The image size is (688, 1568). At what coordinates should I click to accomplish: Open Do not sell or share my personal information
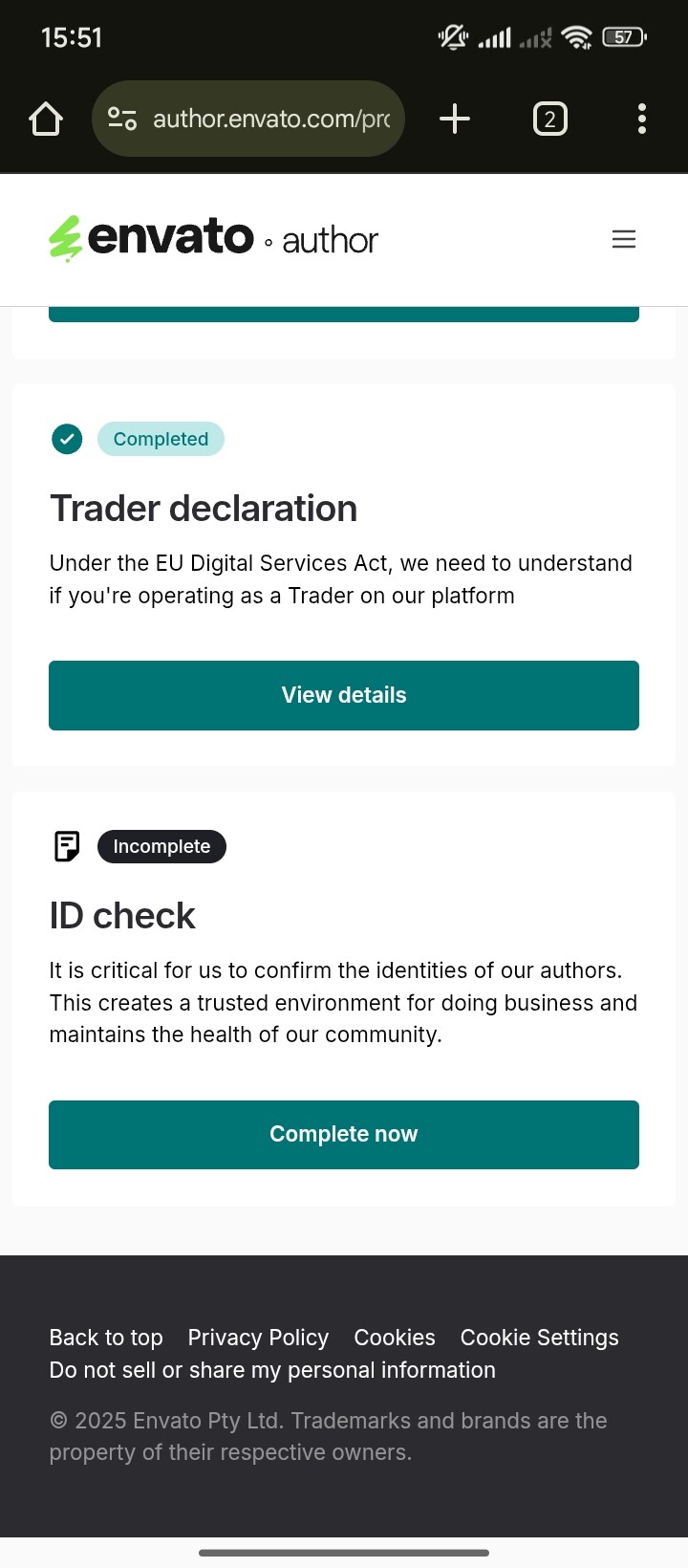click(272, 1370)
